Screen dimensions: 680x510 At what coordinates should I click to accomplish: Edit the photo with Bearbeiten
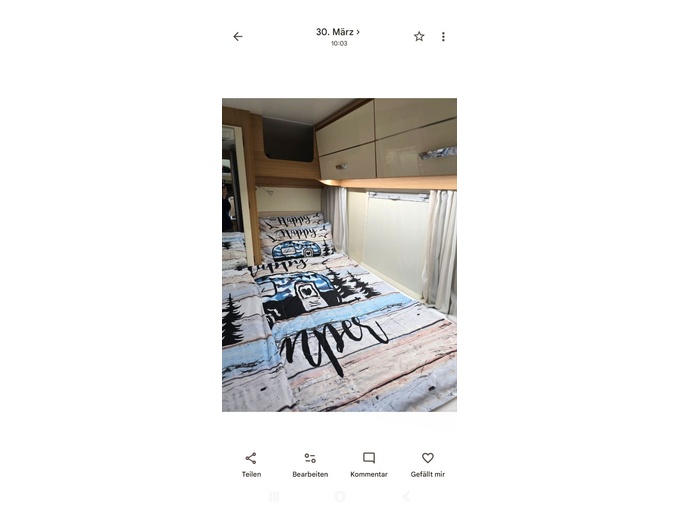click(310, 464)
